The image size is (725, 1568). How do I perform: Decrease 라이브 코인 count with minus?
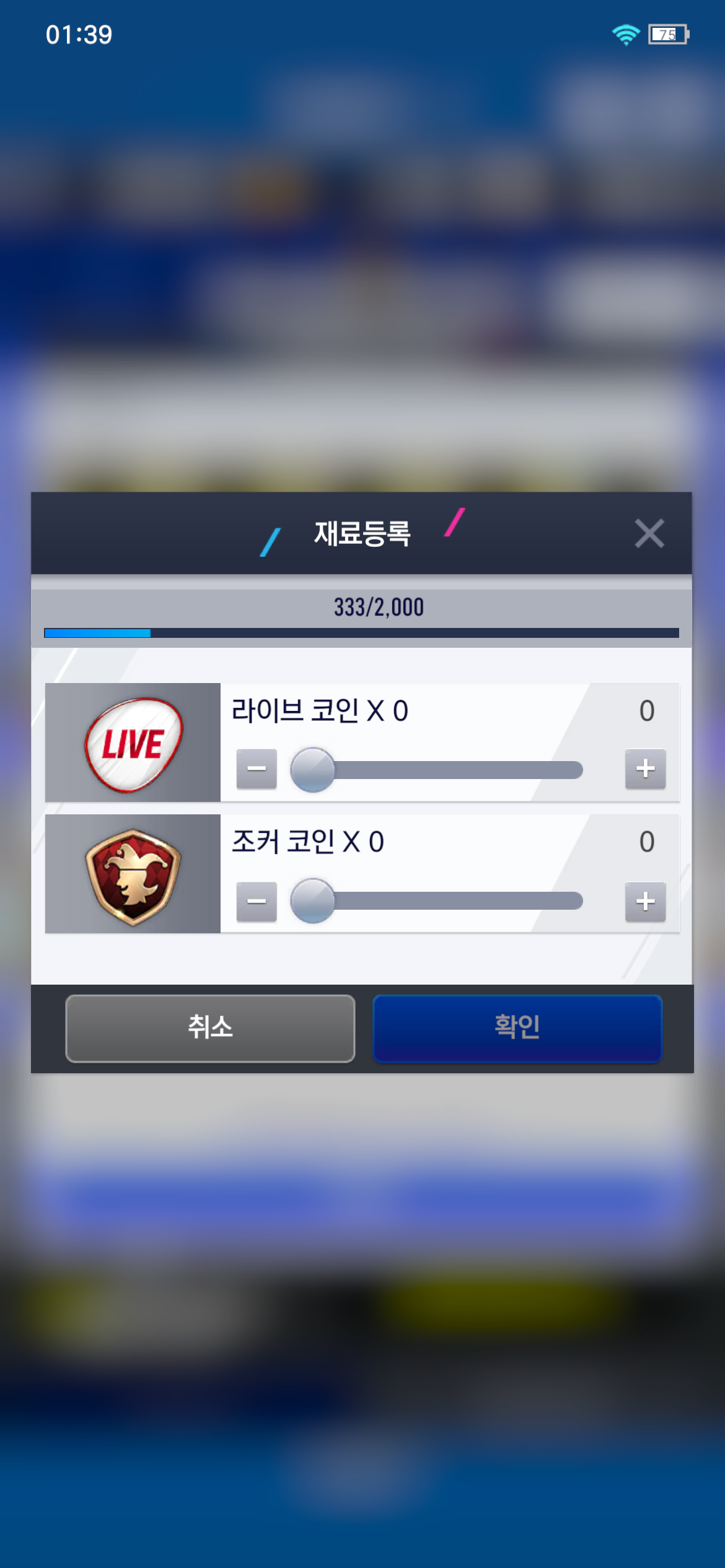click(x=257, y=769)
